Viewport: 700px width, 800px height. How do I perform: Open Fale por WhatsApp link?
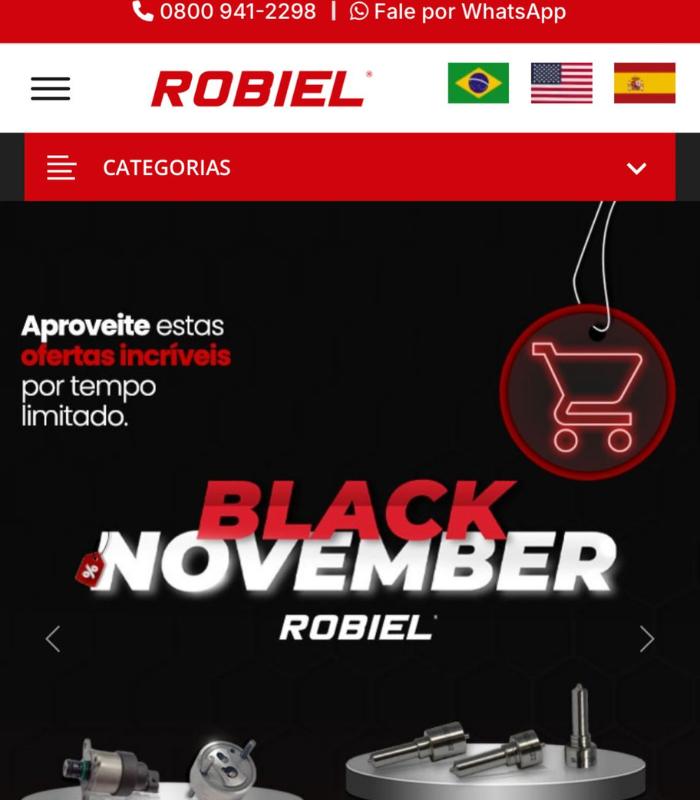click(458, 12)
